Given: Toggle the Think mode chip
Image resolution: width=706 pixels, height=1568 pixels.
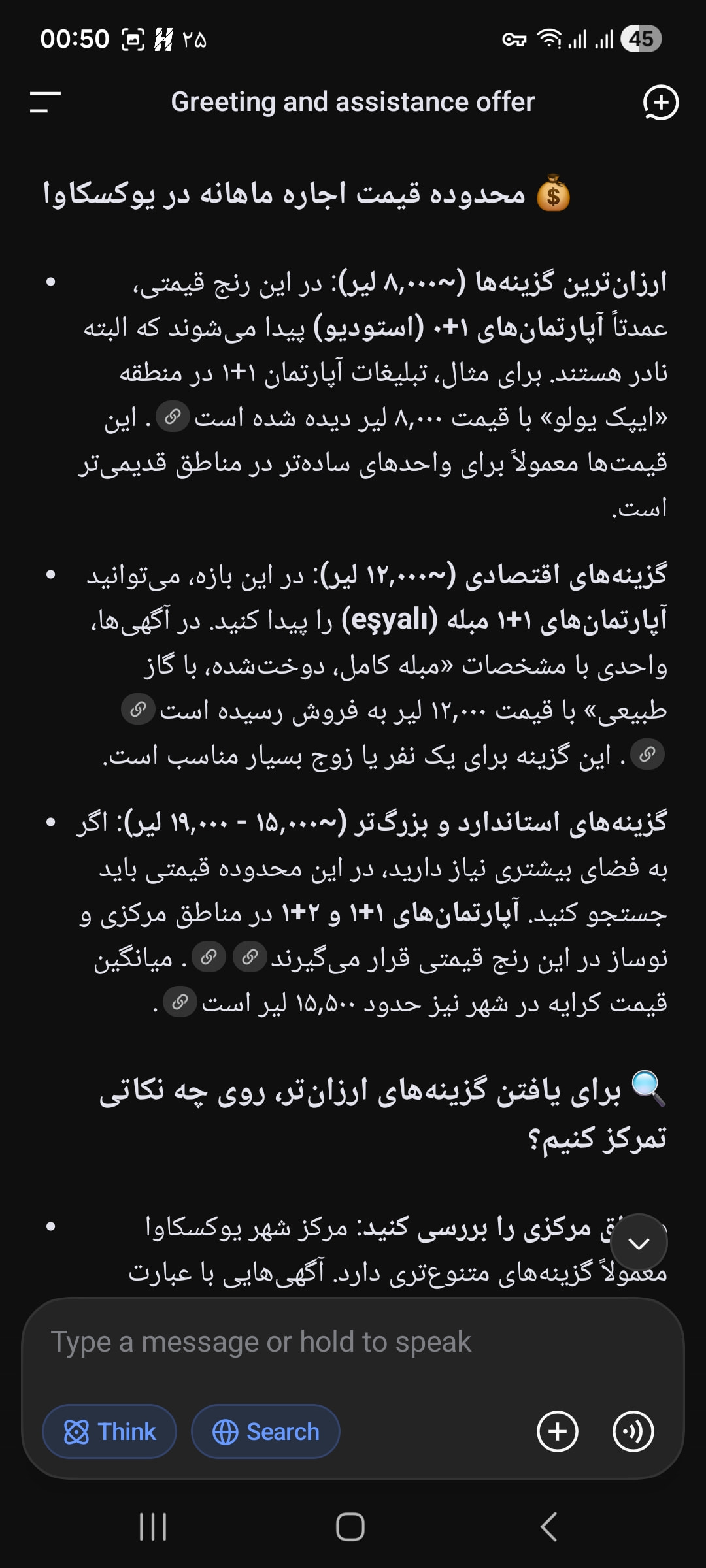Looking at the screenshot, I should [110, 1431].
